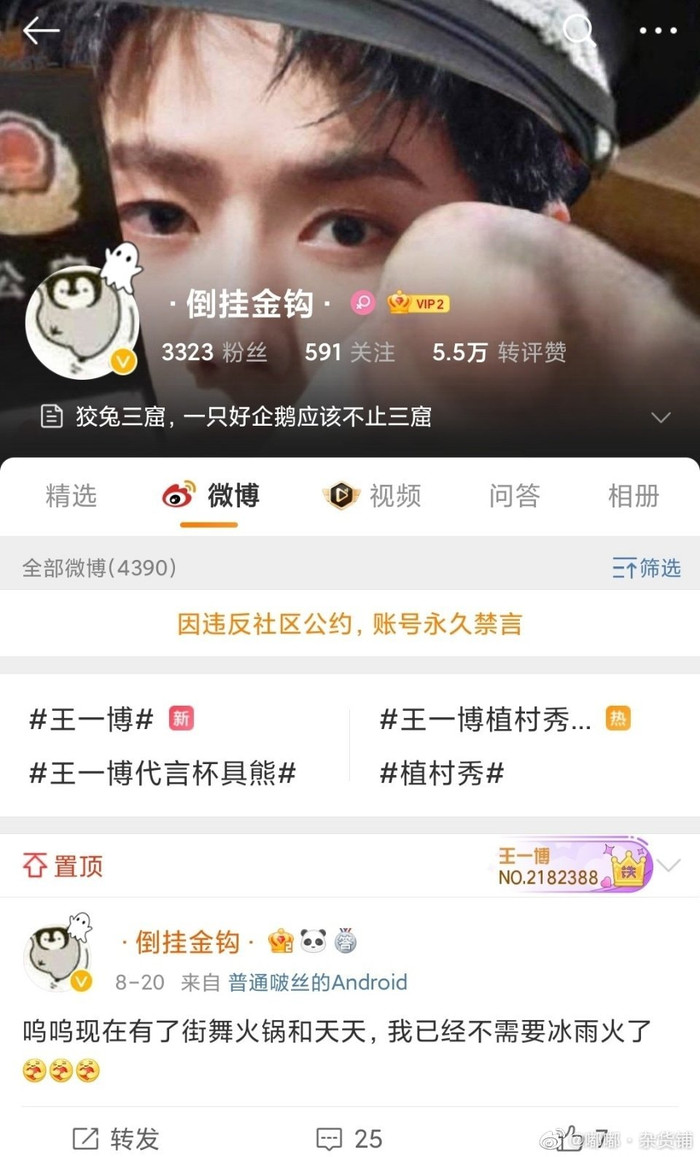View the 3323 粉丝 followers list

pos(213,352)
